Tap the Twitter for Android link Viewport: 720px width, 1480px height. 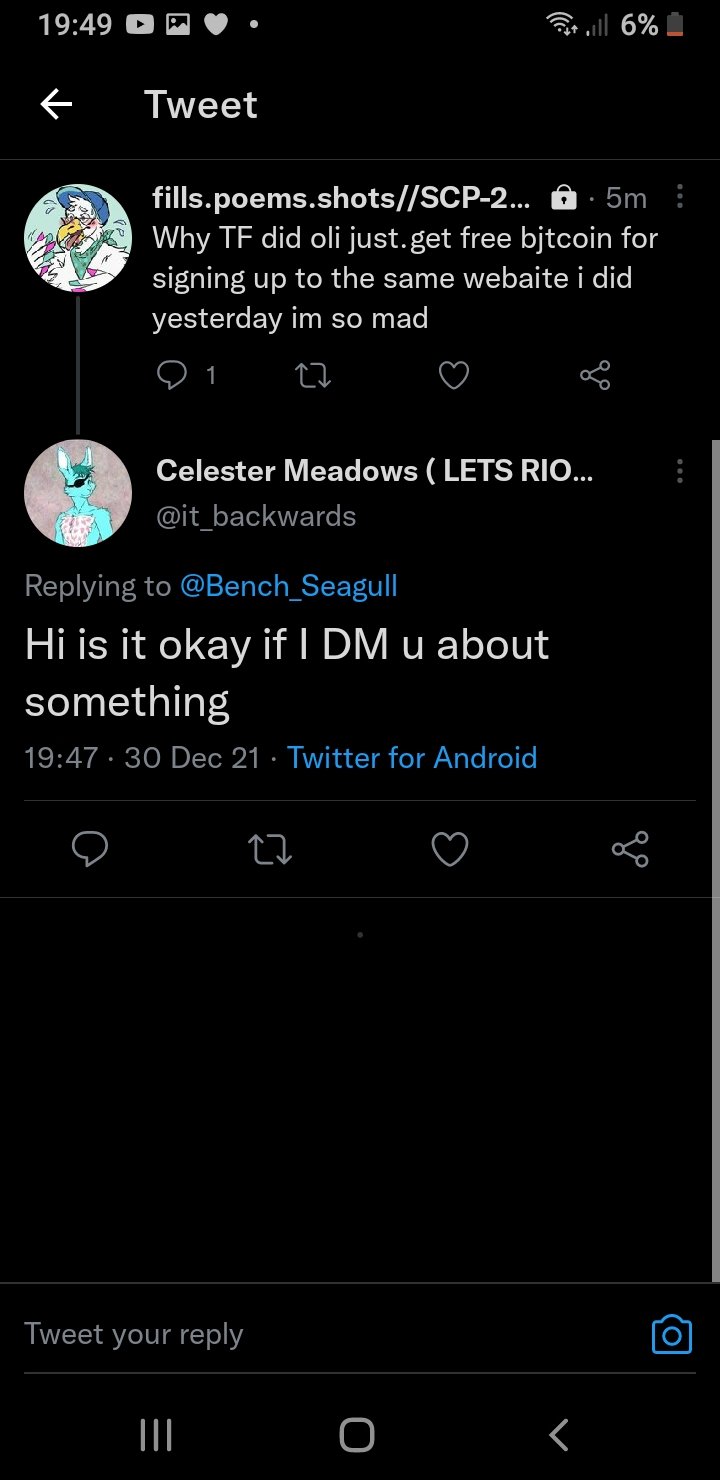pyautogui.click(x=412, y=757)
